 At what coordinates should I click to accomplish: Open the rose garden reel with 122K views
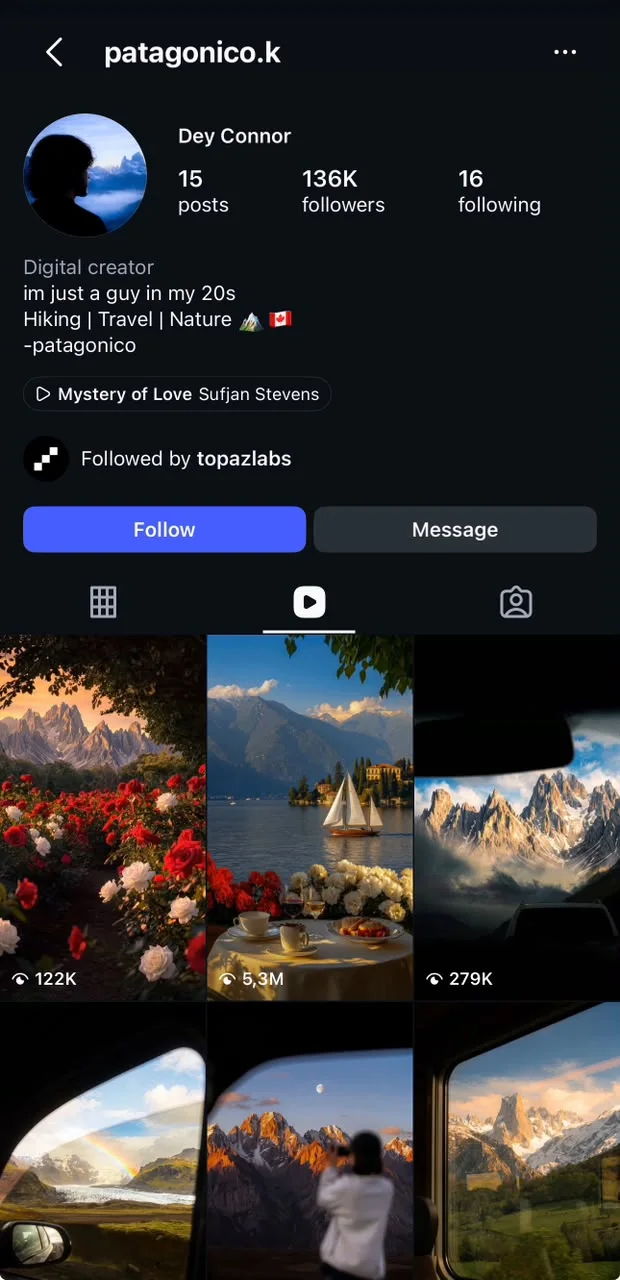click(102, 818)
